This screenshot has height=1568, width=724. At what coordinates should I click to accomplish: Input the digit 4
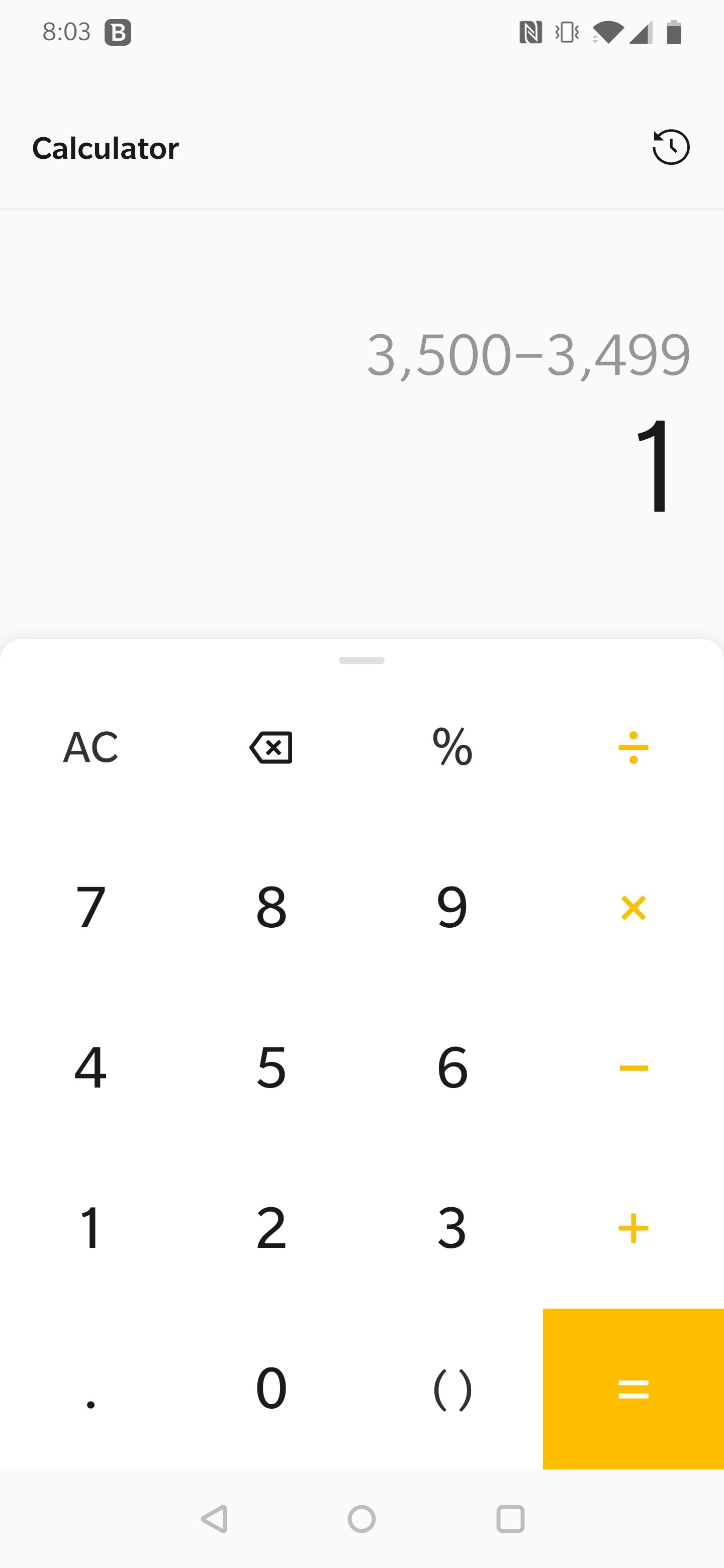[x=90, y=1067]
